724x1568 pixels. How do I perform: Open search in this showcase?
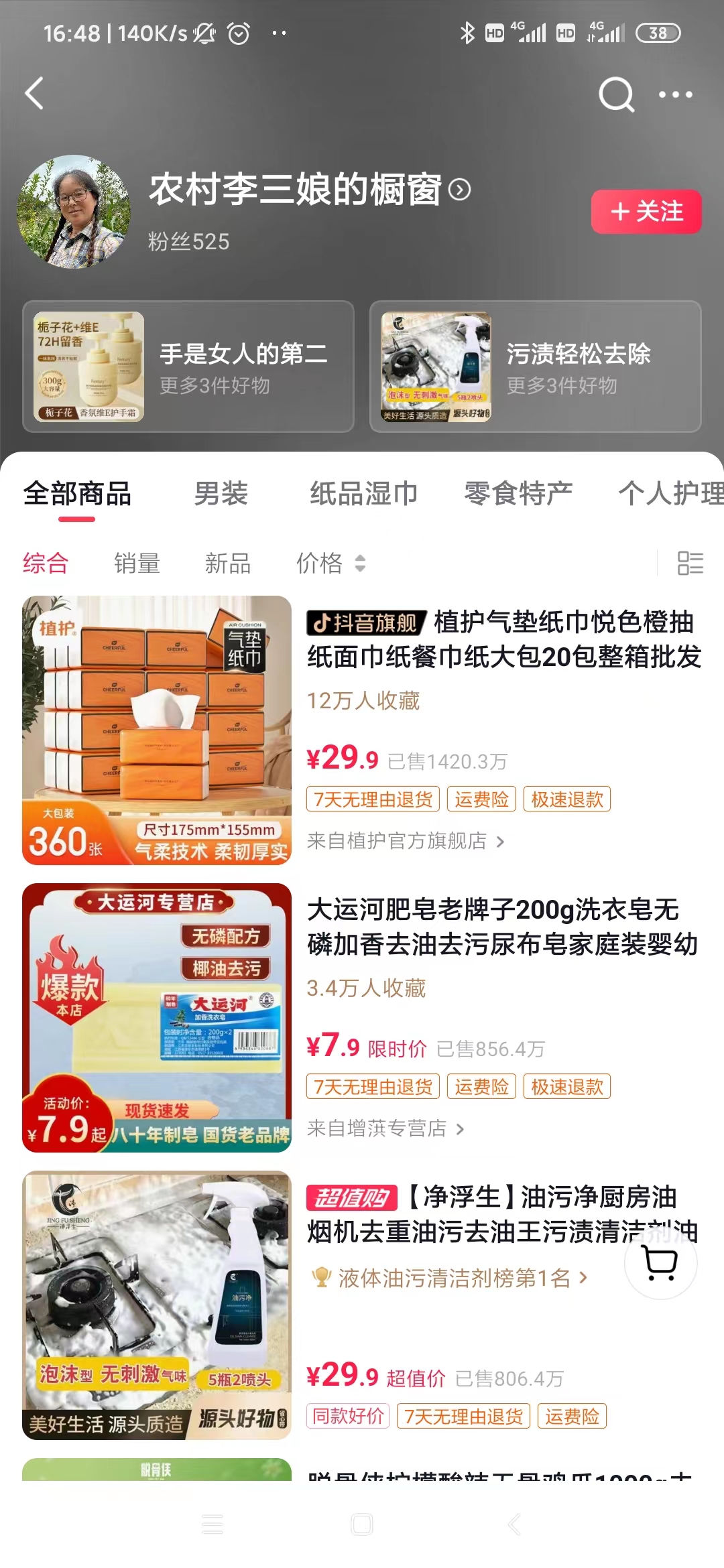pos(616,94)
